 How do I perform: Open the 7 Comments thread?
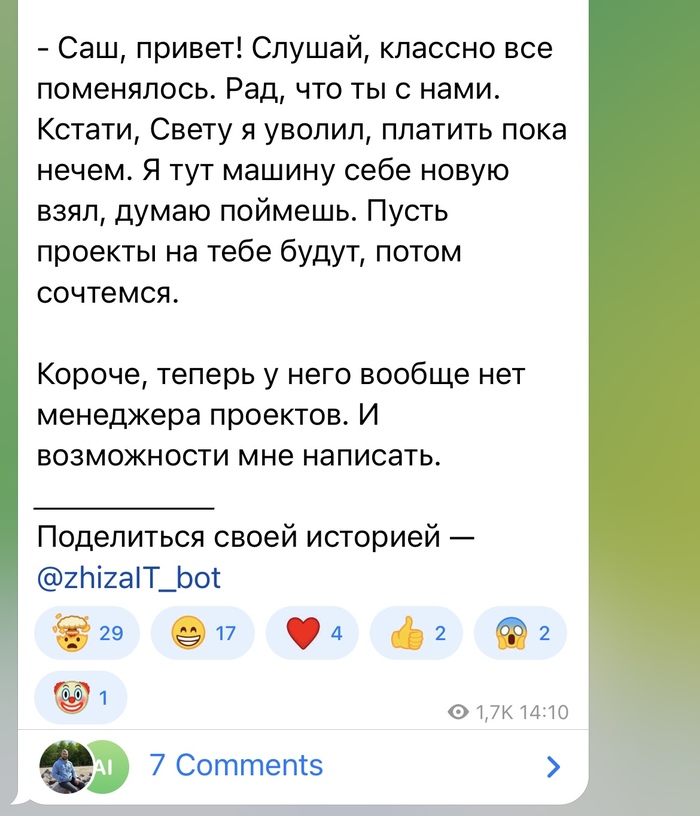[x=236, y=765]
